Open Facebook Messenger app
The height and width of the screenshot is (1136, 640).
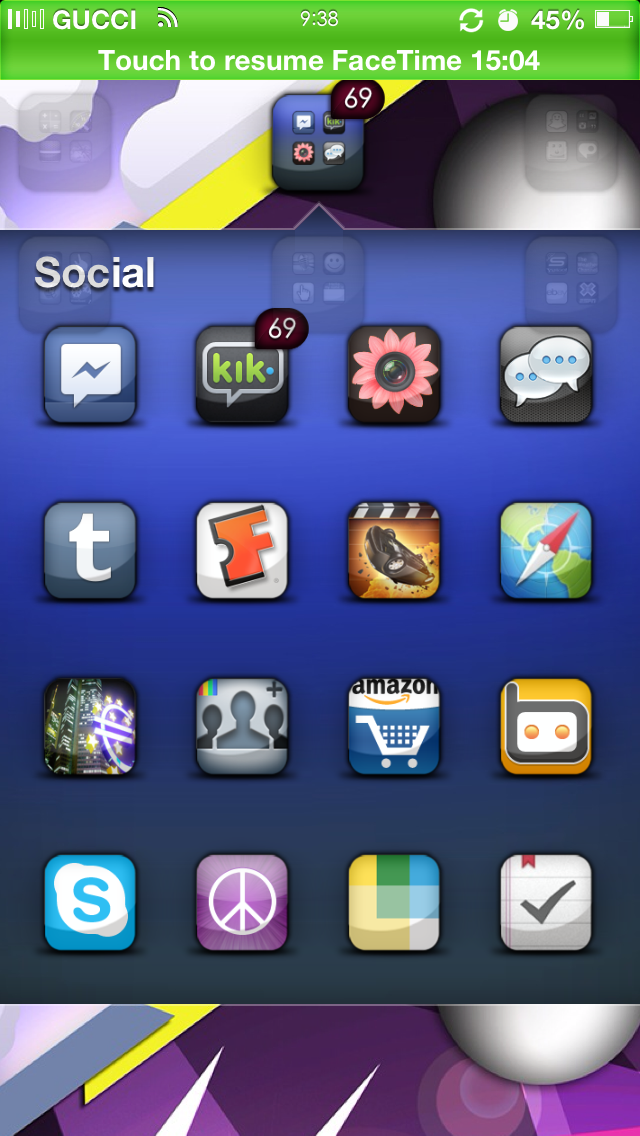pos(90,374)
